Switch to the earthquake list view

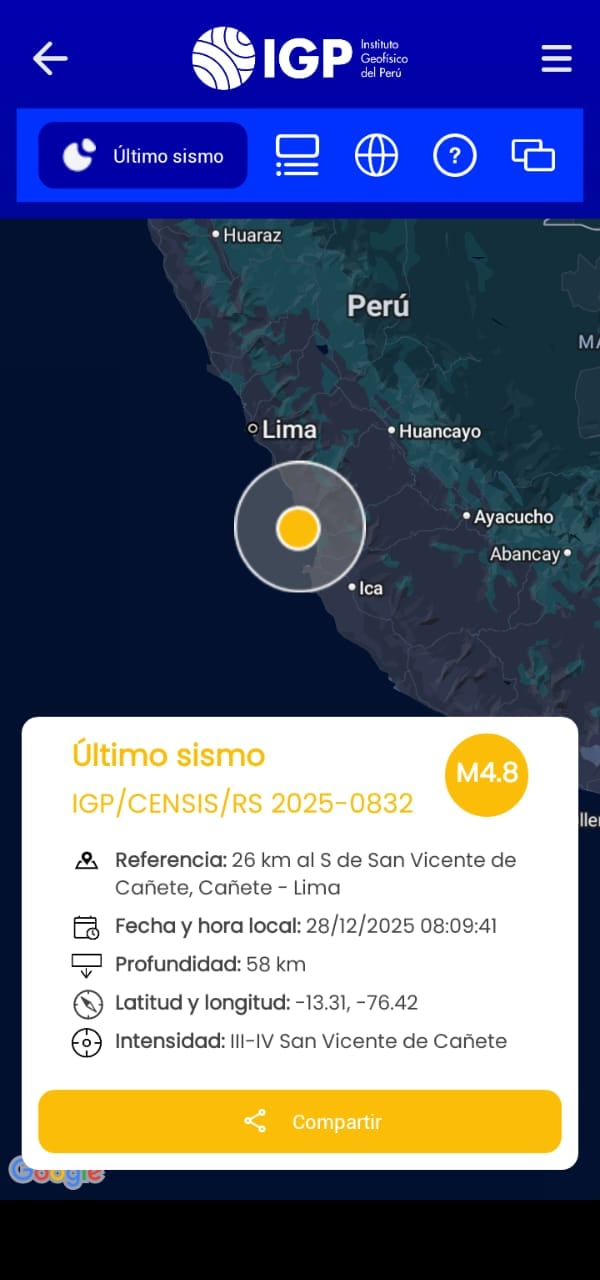click(297, 156)
